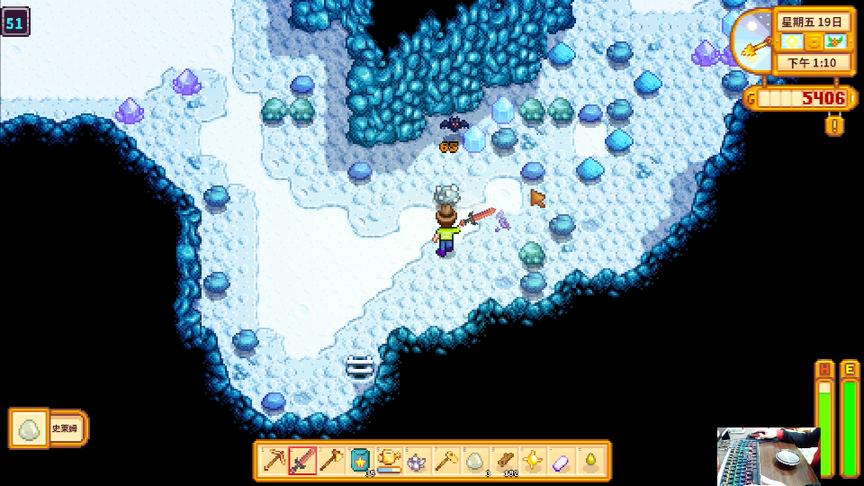This screenshot has height=486, width=864.
Task: Select the pale egg item slot
Action: tap(475, 460)
